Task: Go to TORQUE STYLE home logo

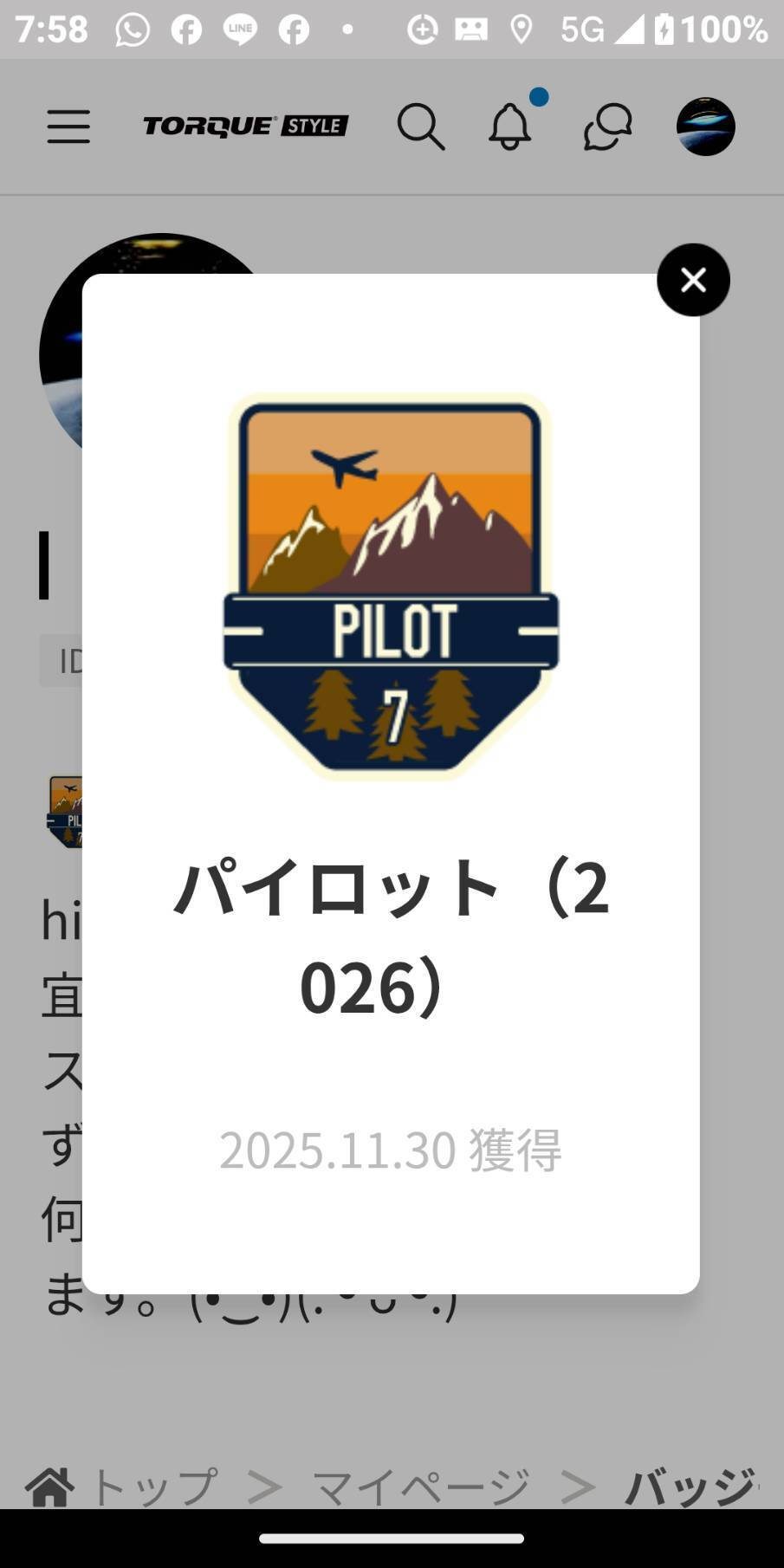Action: click(x=246, y=126)
